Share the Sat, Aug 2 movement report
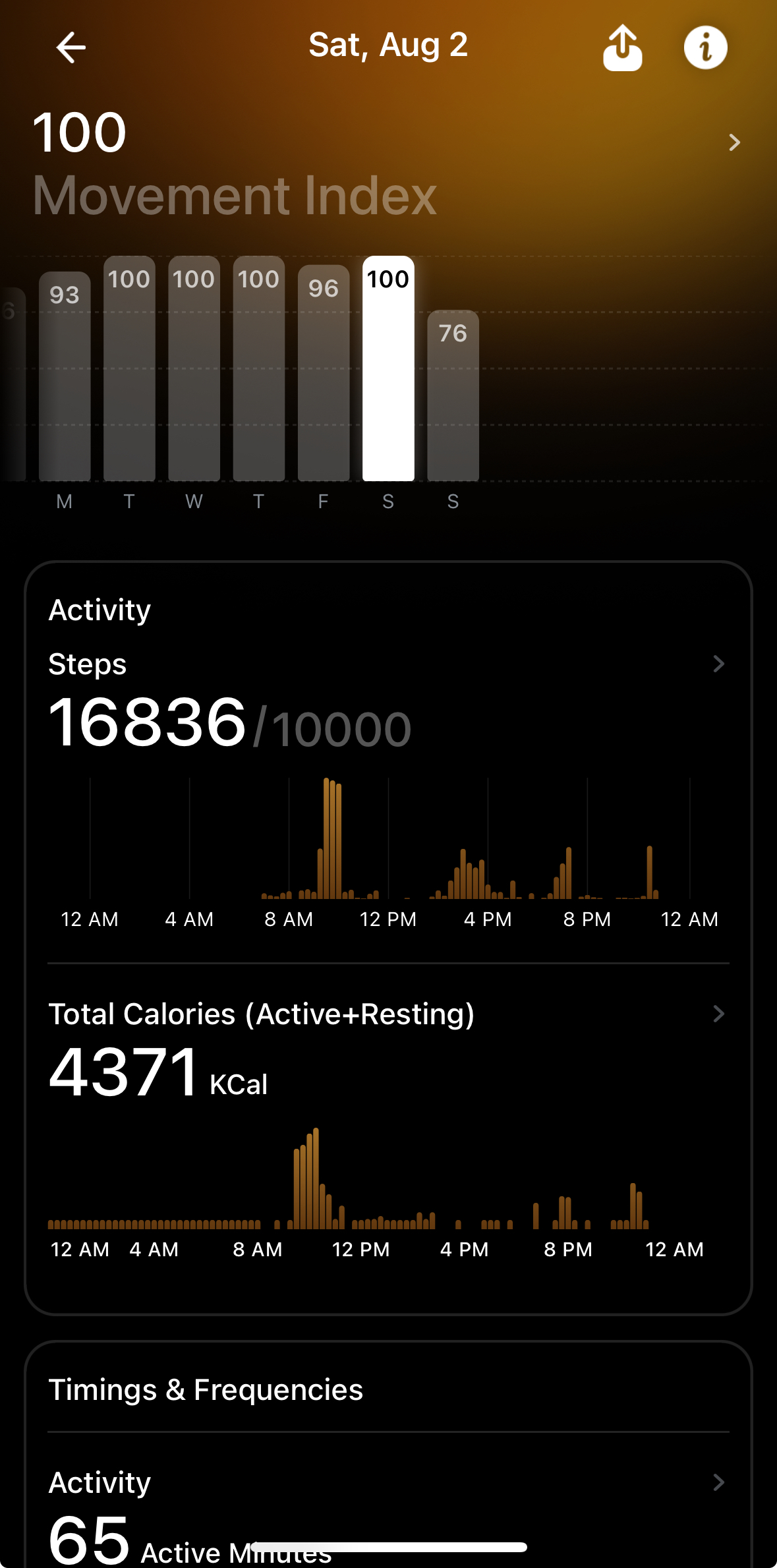Viewport: 777px width, 1568px height. coord(622,47)
